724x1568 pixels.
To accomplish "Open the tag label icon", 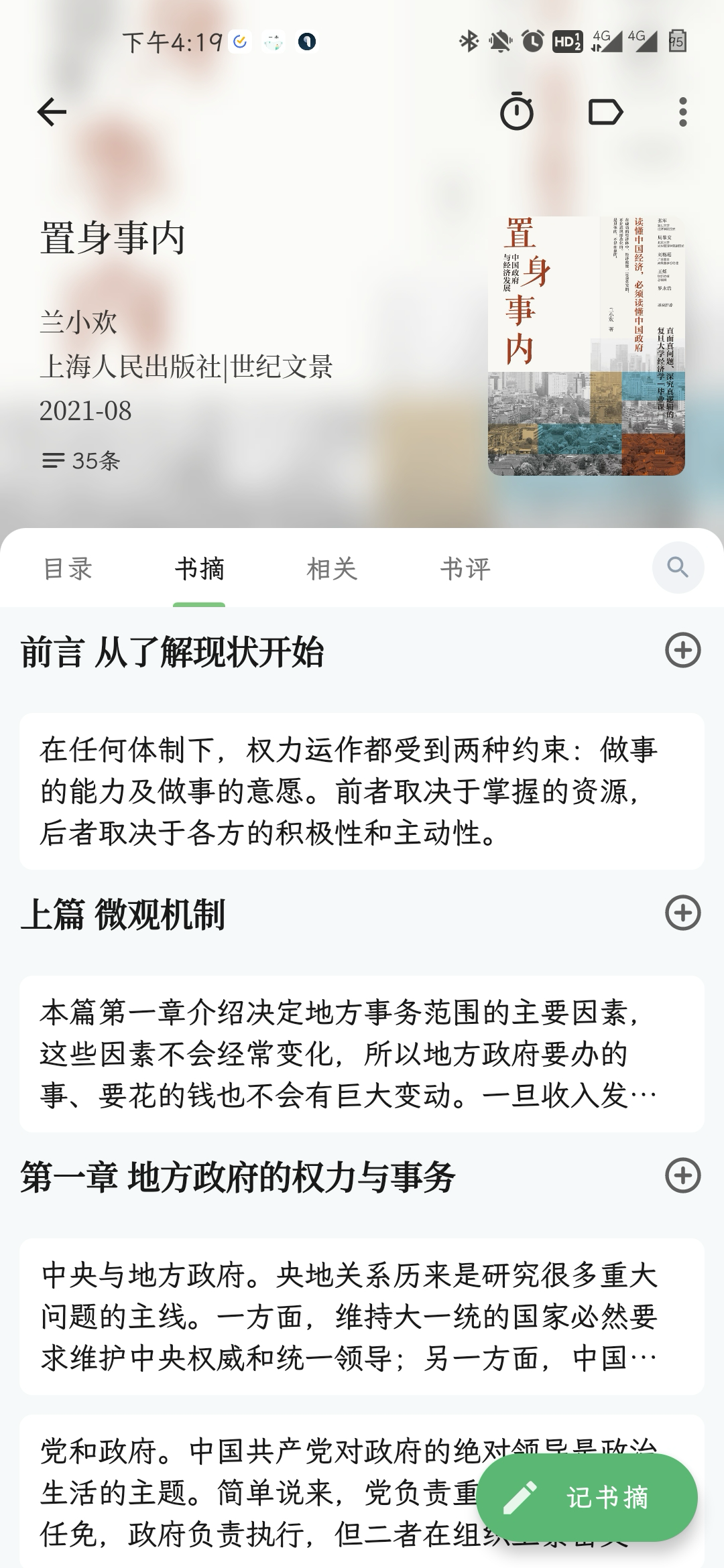I will (x=605, y=112).
